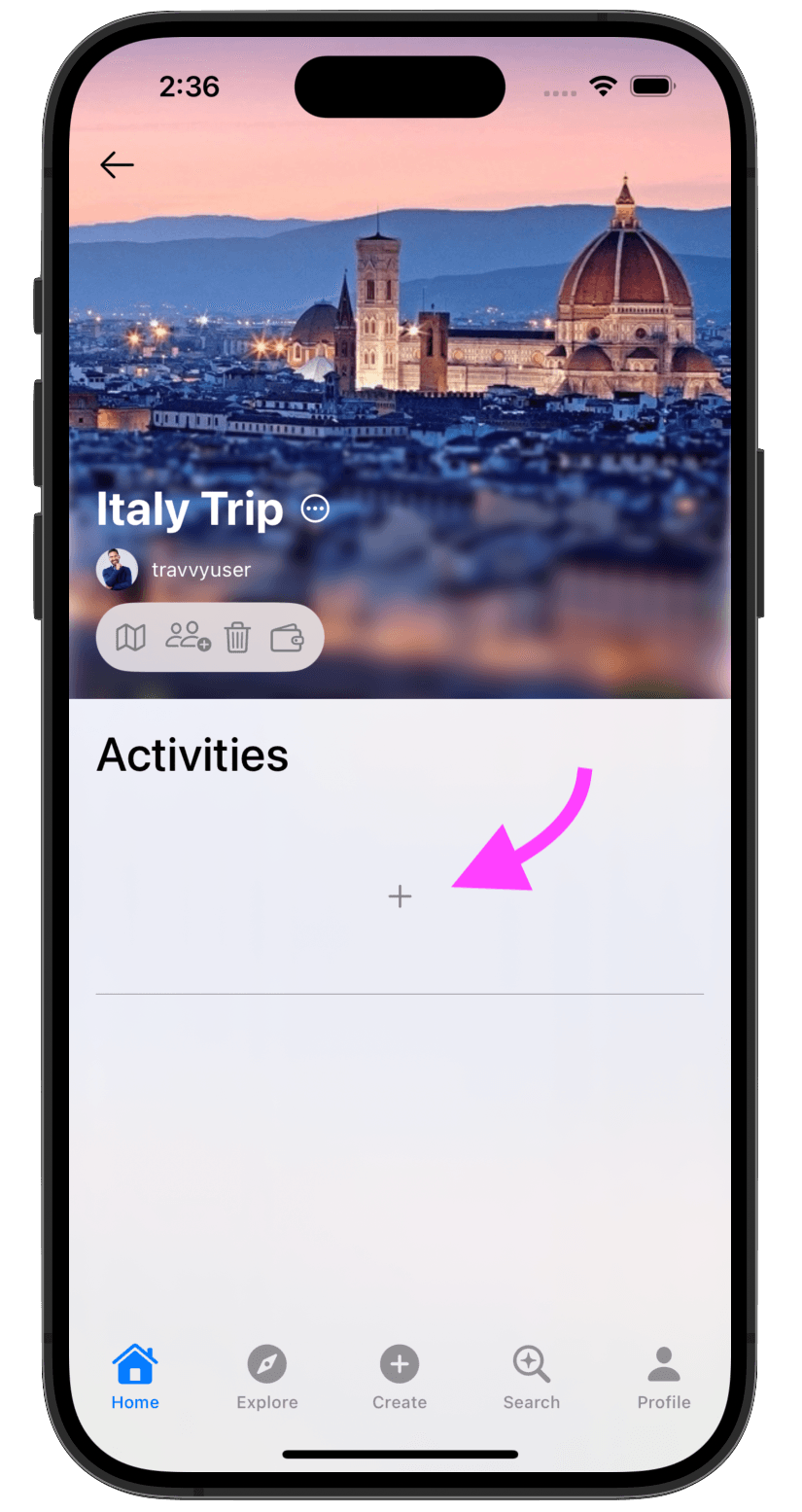Delete the trip with the trash icon
Screen dimensions: 802x1512
pos(237,638)
